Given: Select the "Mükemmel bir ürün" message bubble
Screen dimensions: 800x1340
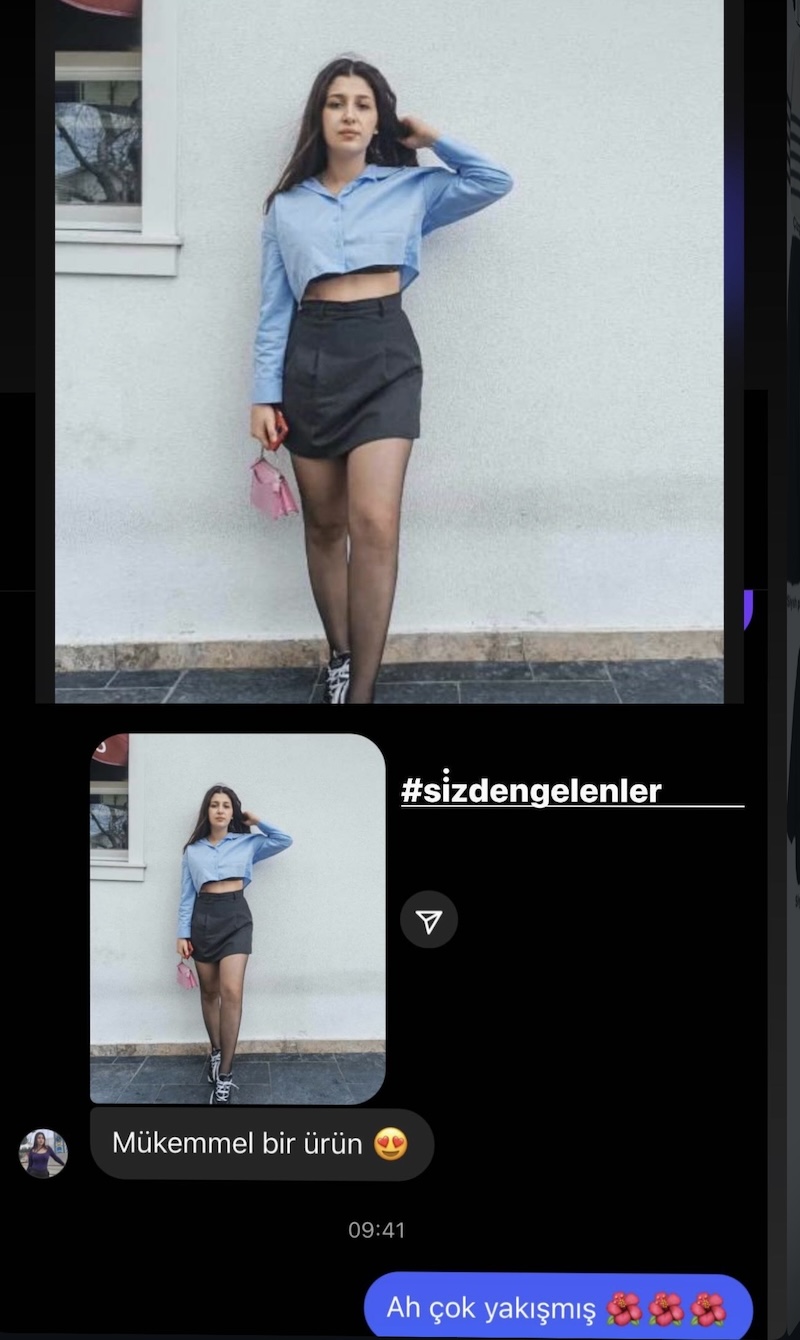Looking at the screenshot, I should [x=260, y=1144].
